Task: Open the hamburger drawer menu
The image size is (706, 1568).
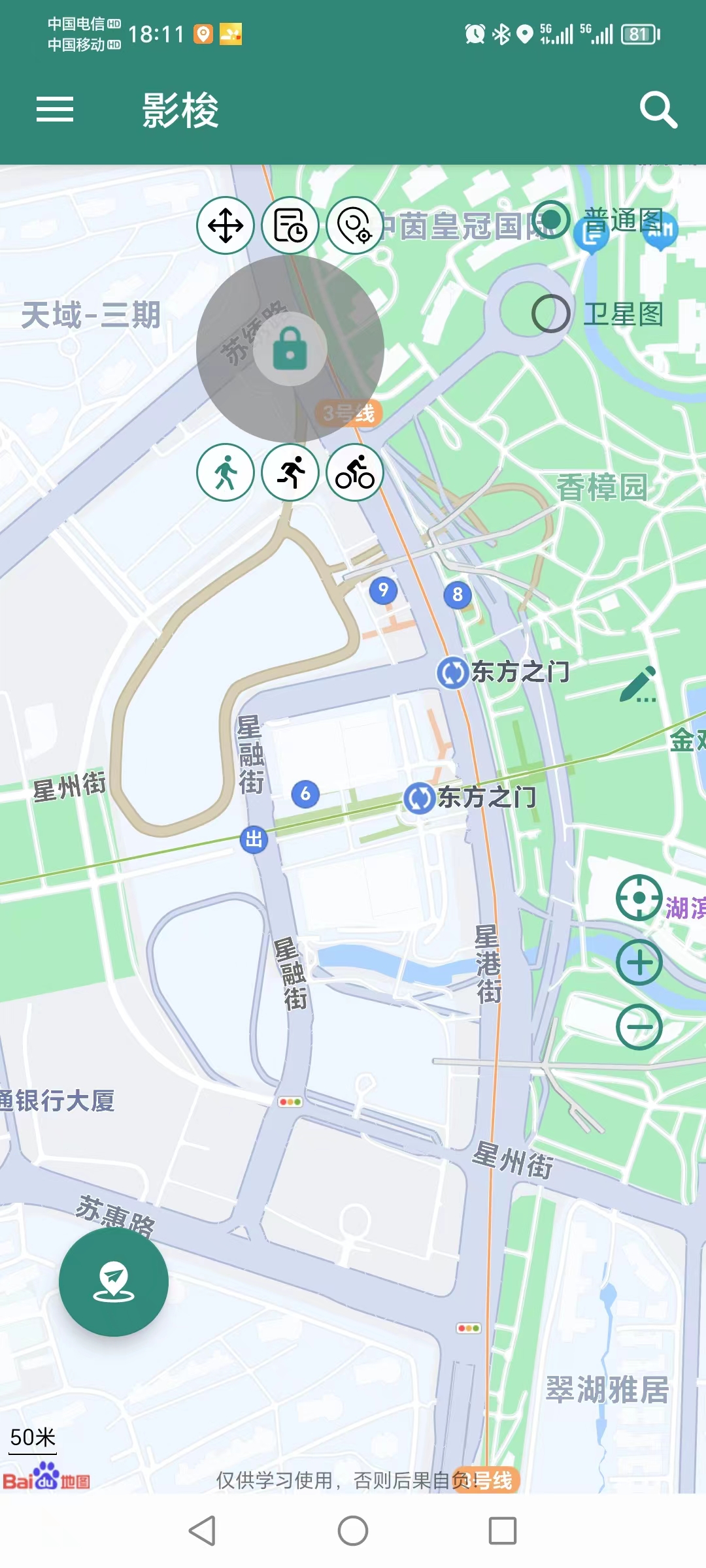Action: [x=55, y=109]
